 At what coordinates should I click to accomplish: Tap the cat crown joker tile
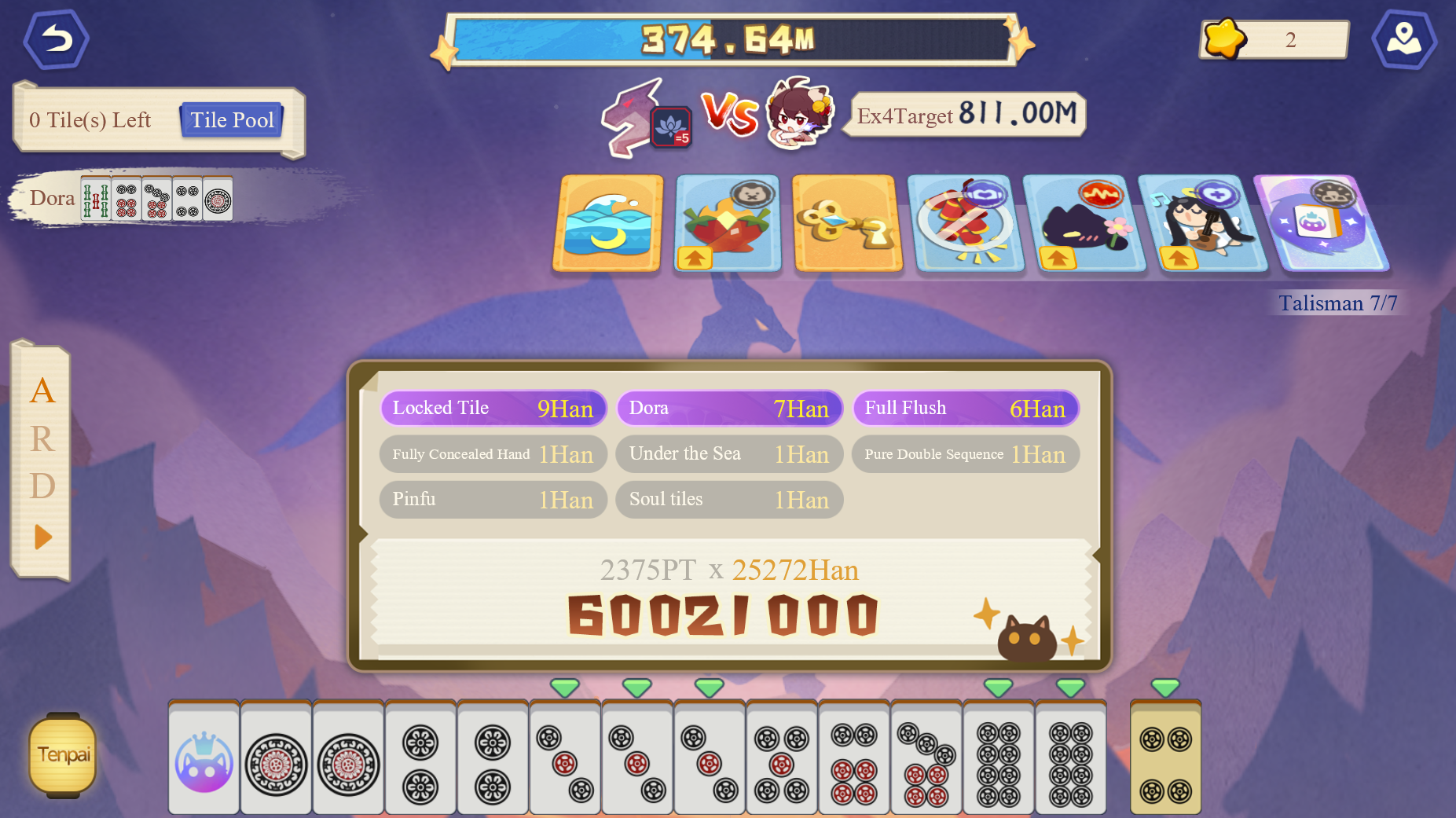pos(204,757)
